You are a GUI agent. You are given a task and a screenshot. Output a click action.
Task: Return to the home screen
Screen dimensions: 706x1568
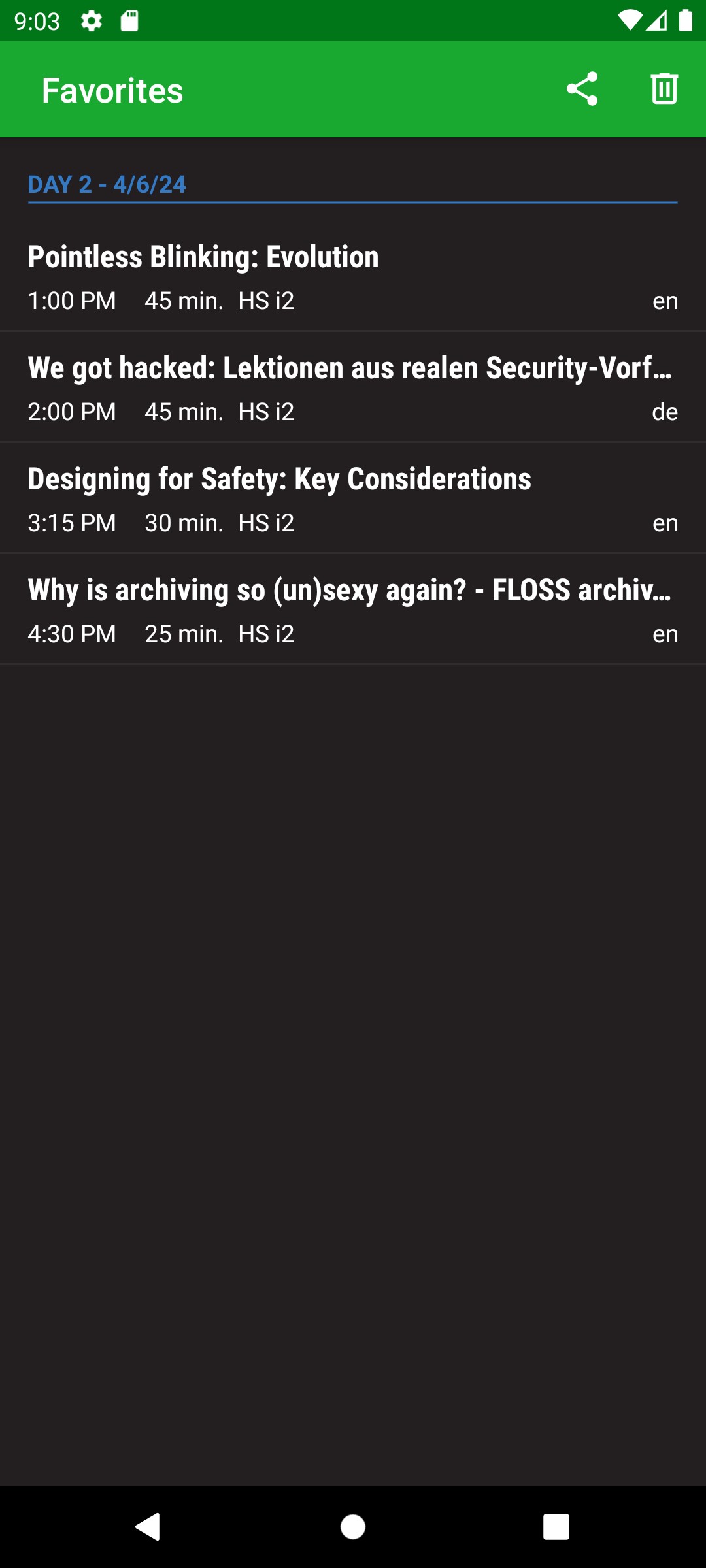[353, 1527]
